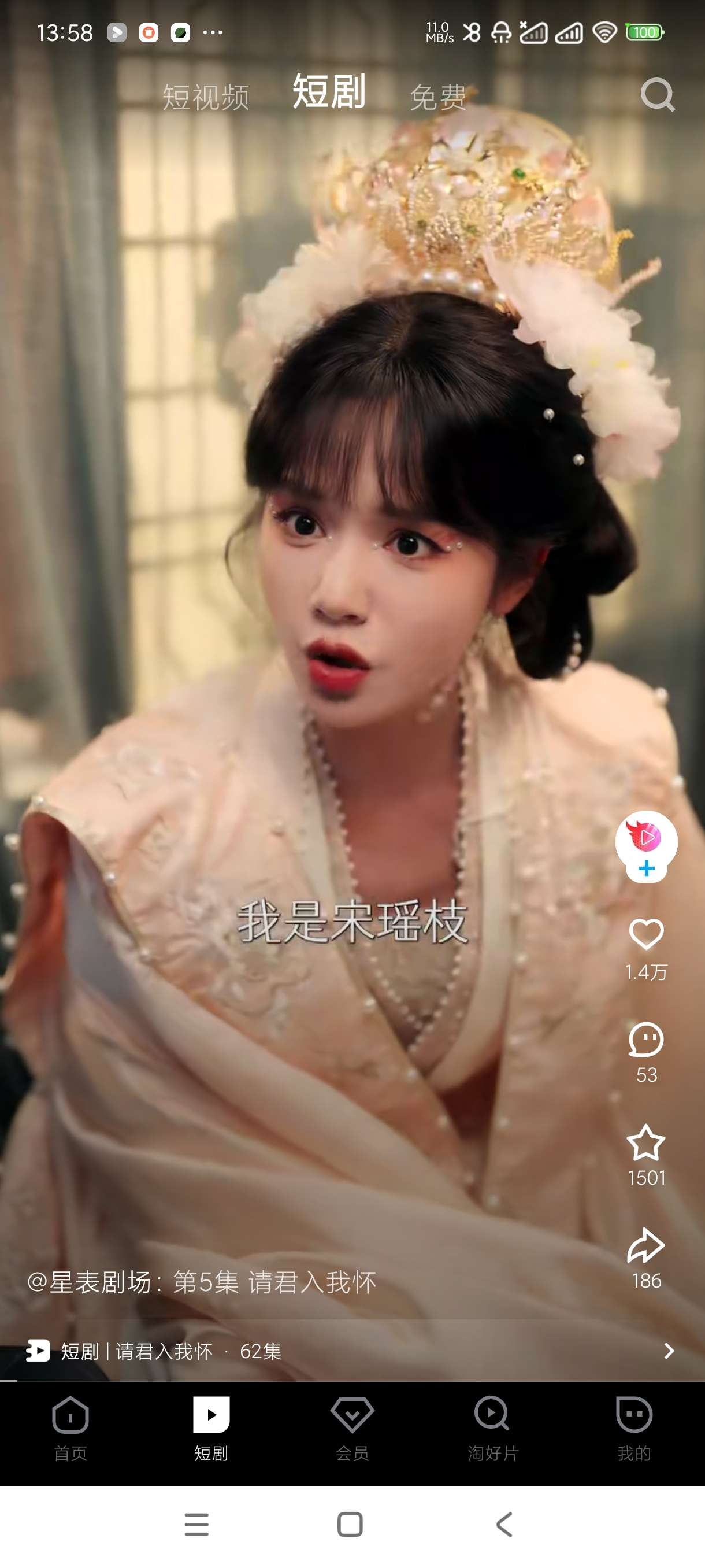
Task: Like this video episode
Action: (646, 935)
